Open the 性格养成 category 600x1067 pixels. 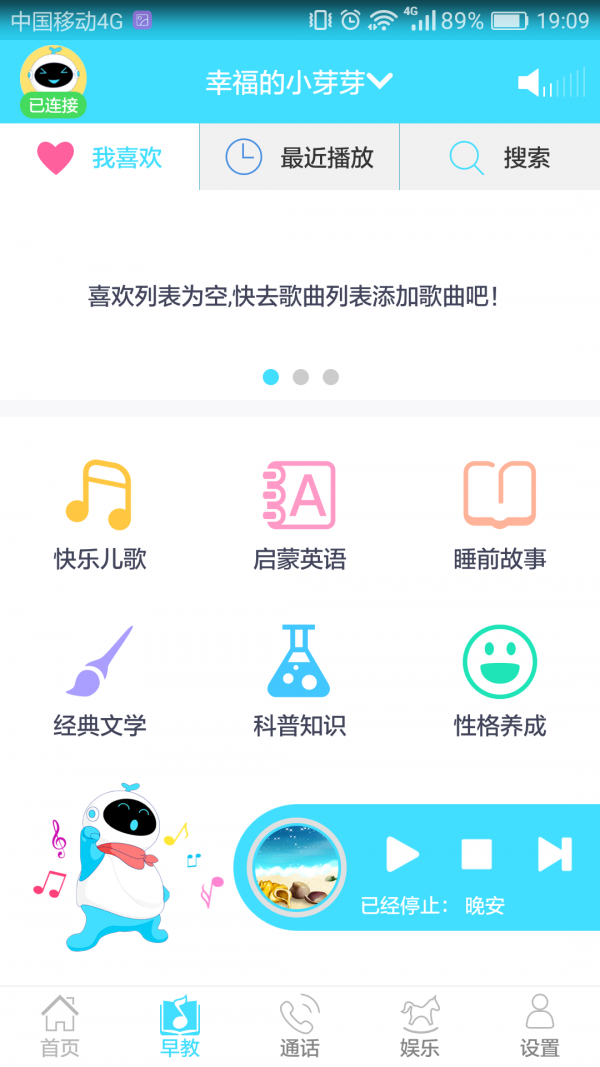point(499,681)
